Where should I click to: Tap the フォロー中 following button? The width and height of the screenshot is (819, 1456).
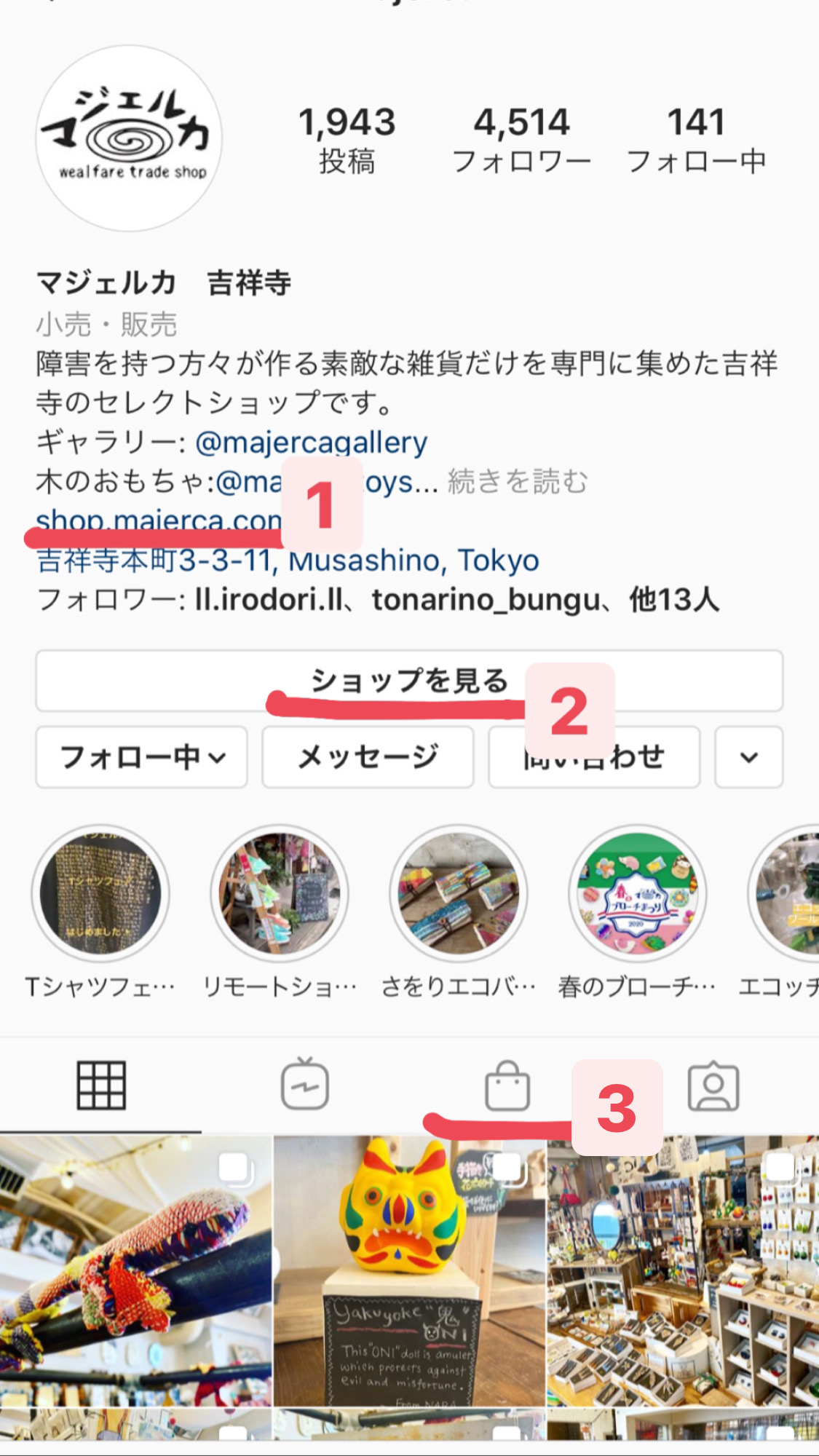click(x=141, y=757)
